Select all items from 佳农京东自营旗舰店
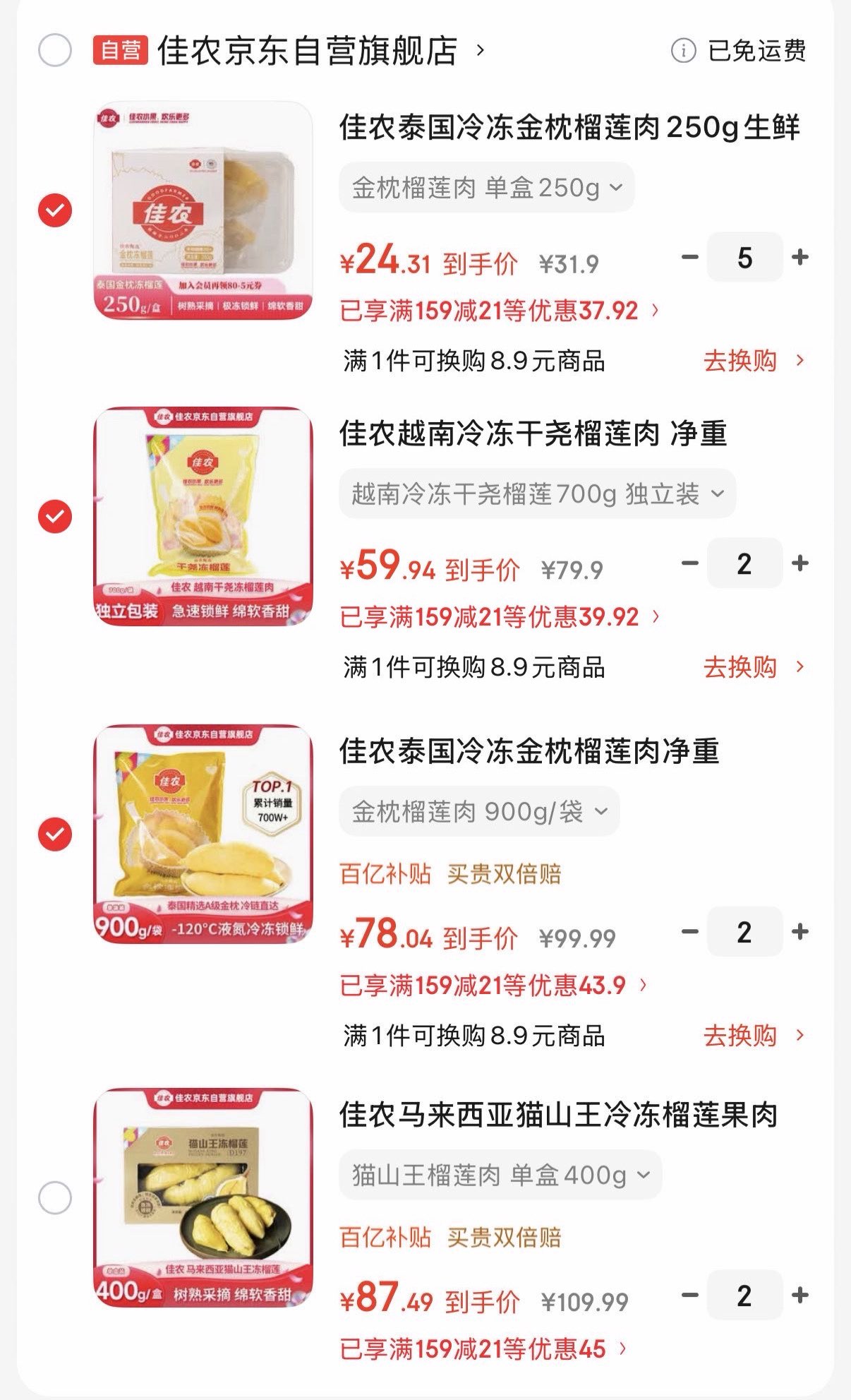The image size is (851, 1400). [x=55, y=51]
